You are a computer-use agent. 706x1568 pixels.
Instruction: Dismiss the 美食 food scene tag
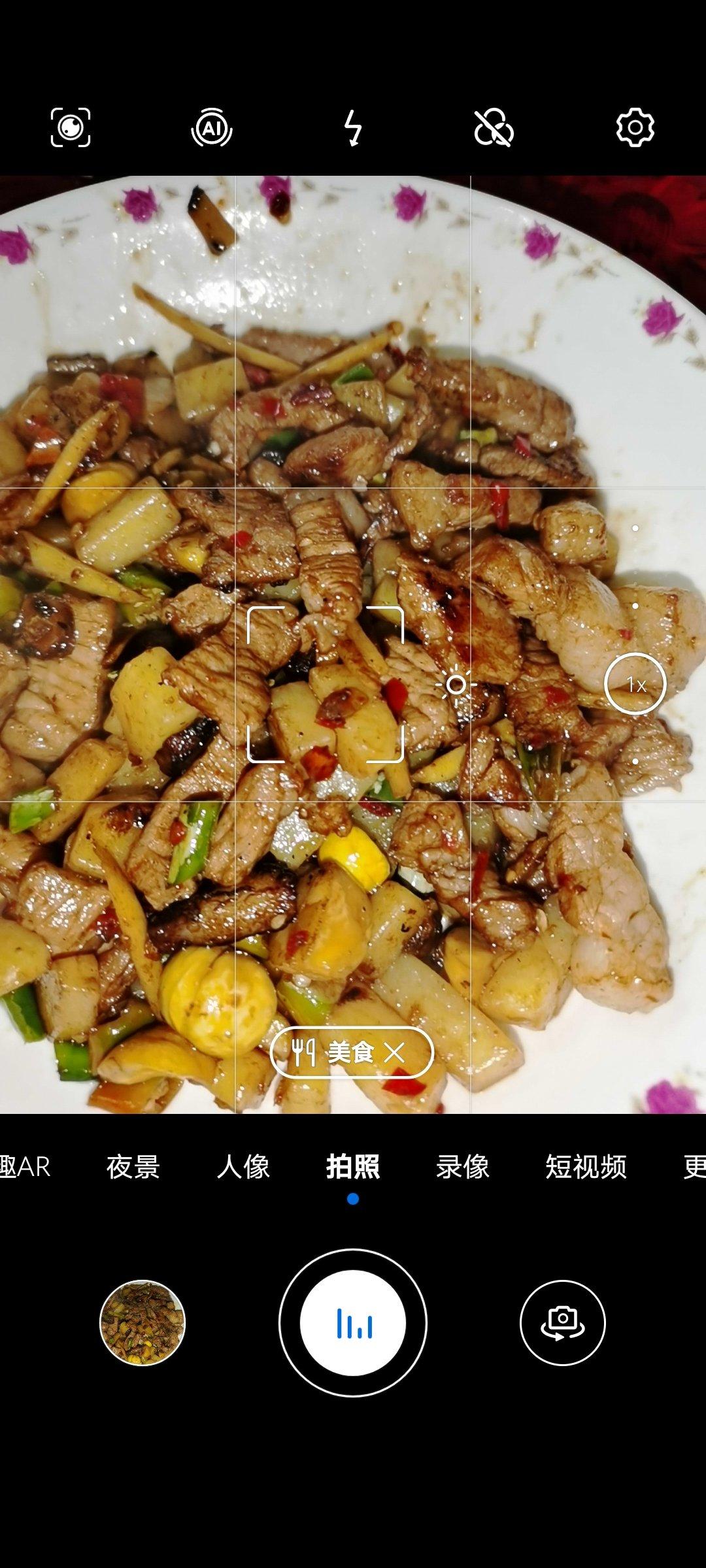[394, 1053]
